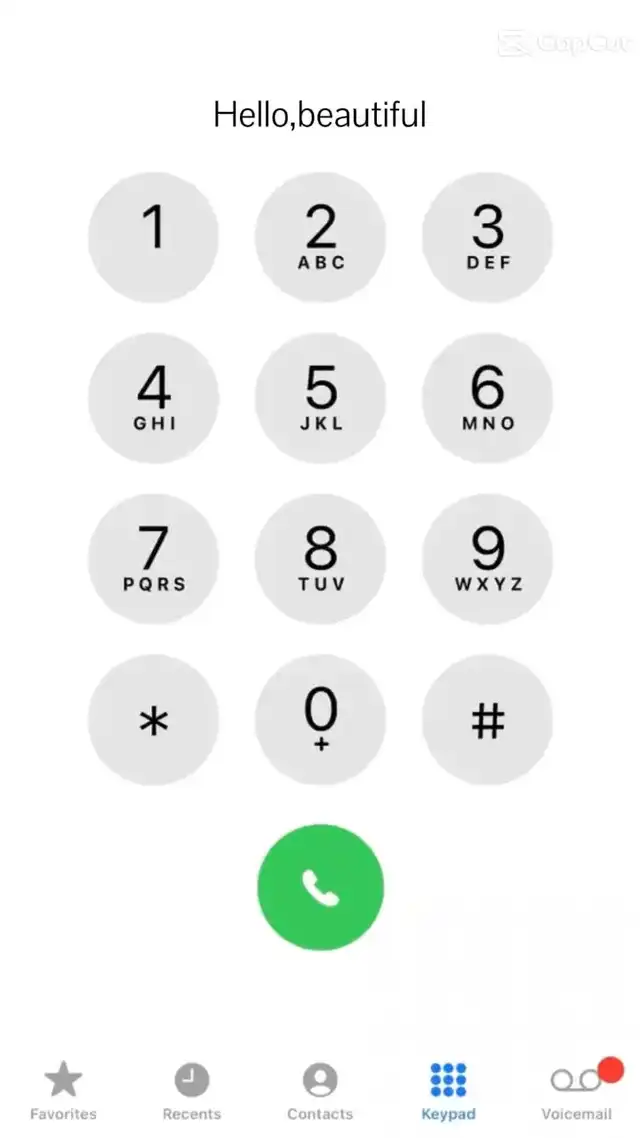Enter 7 with the PQRS key

coord(153,559)
